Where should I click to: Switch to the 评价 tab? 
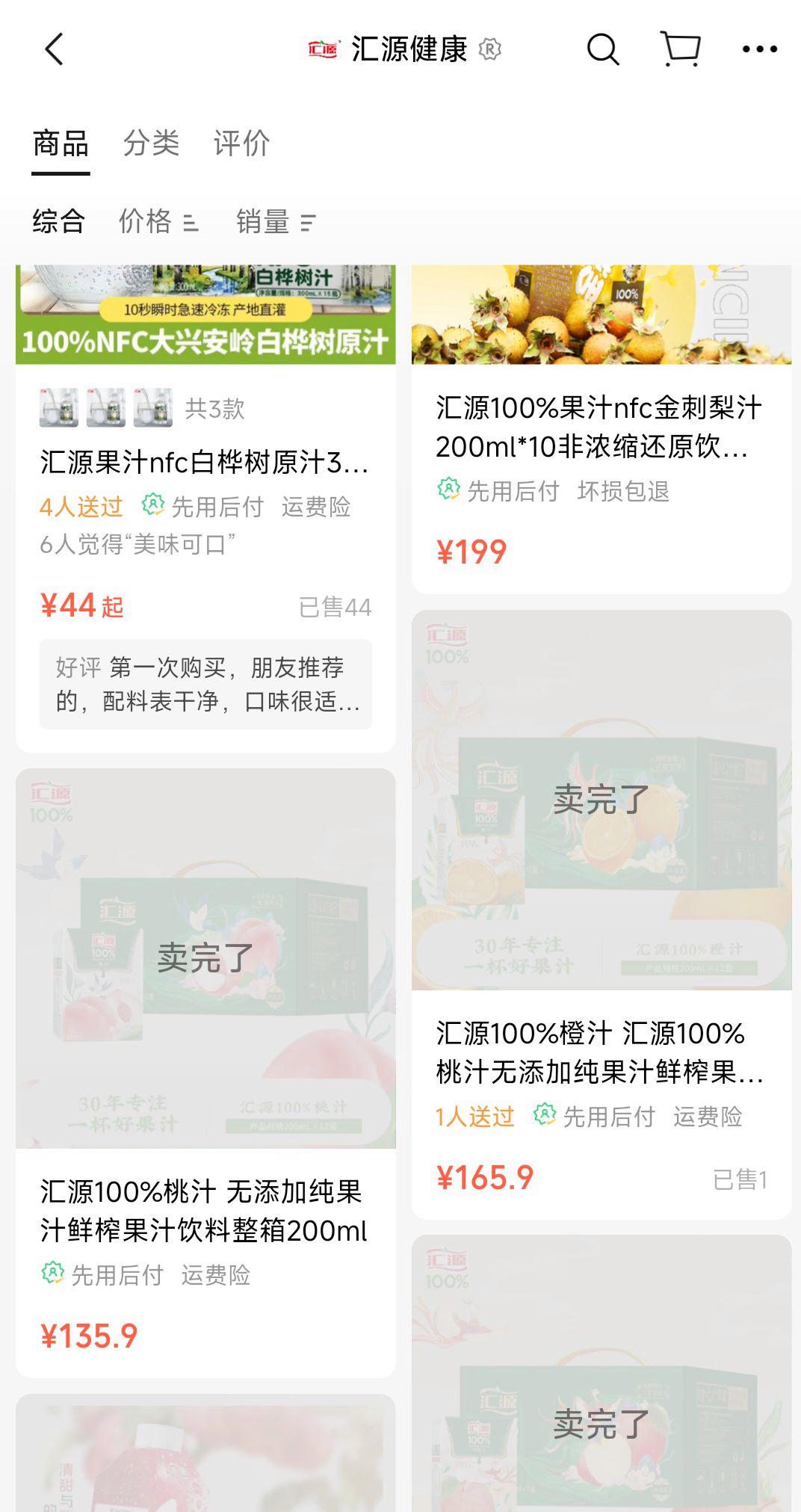241,144
